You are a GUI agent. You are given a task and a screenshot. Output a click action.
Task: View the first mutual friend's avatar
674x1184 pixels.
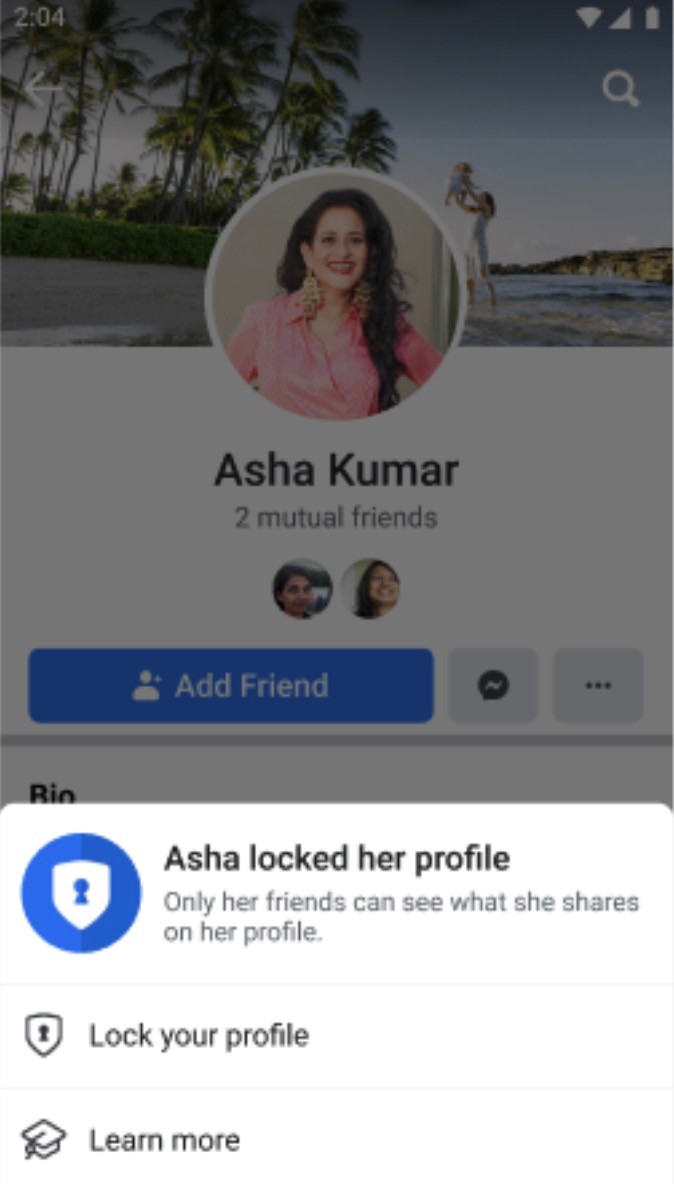(302, 589)
